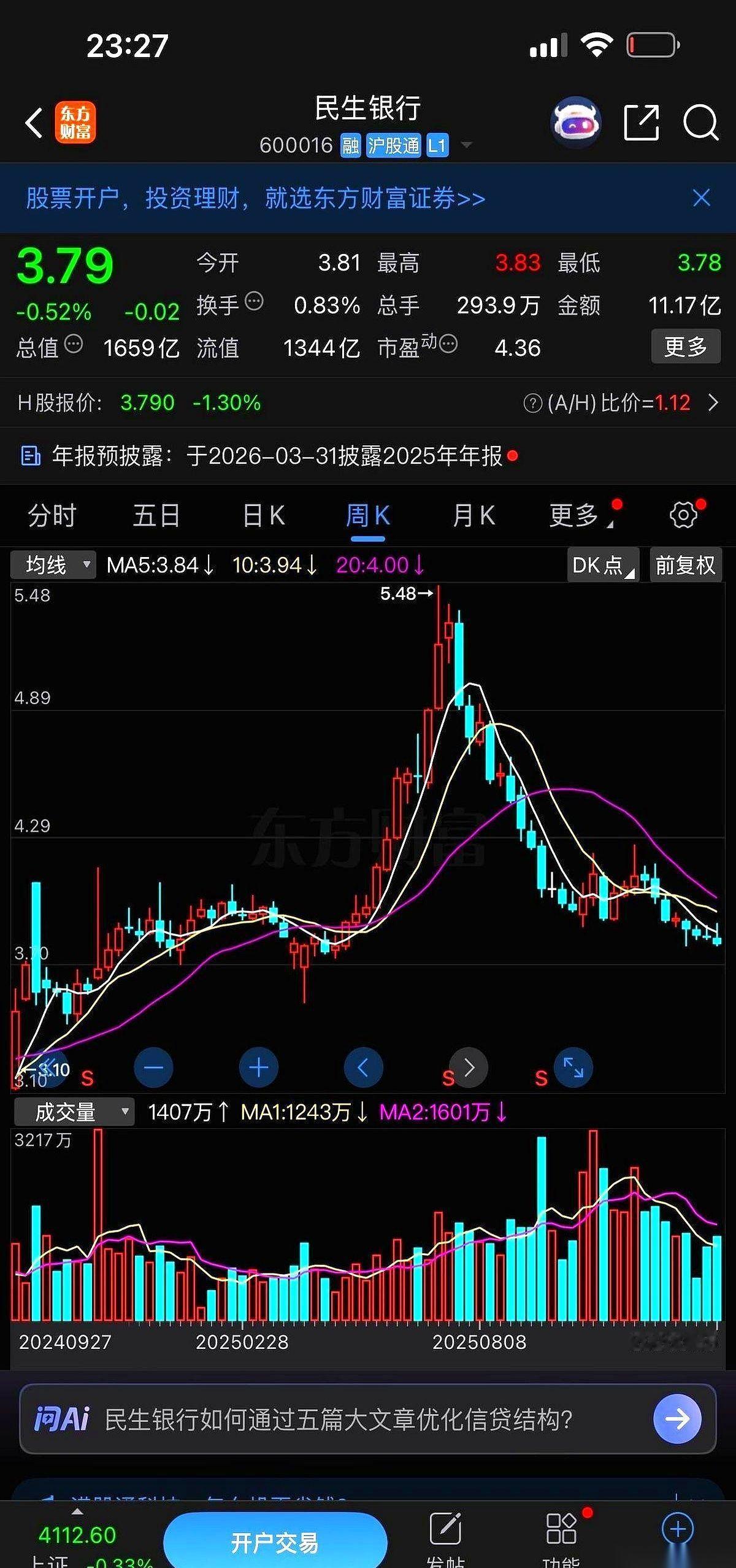Viewport: 736px width, 1568px height.
Task: Switch to the 月K tab
Action: 472,516
